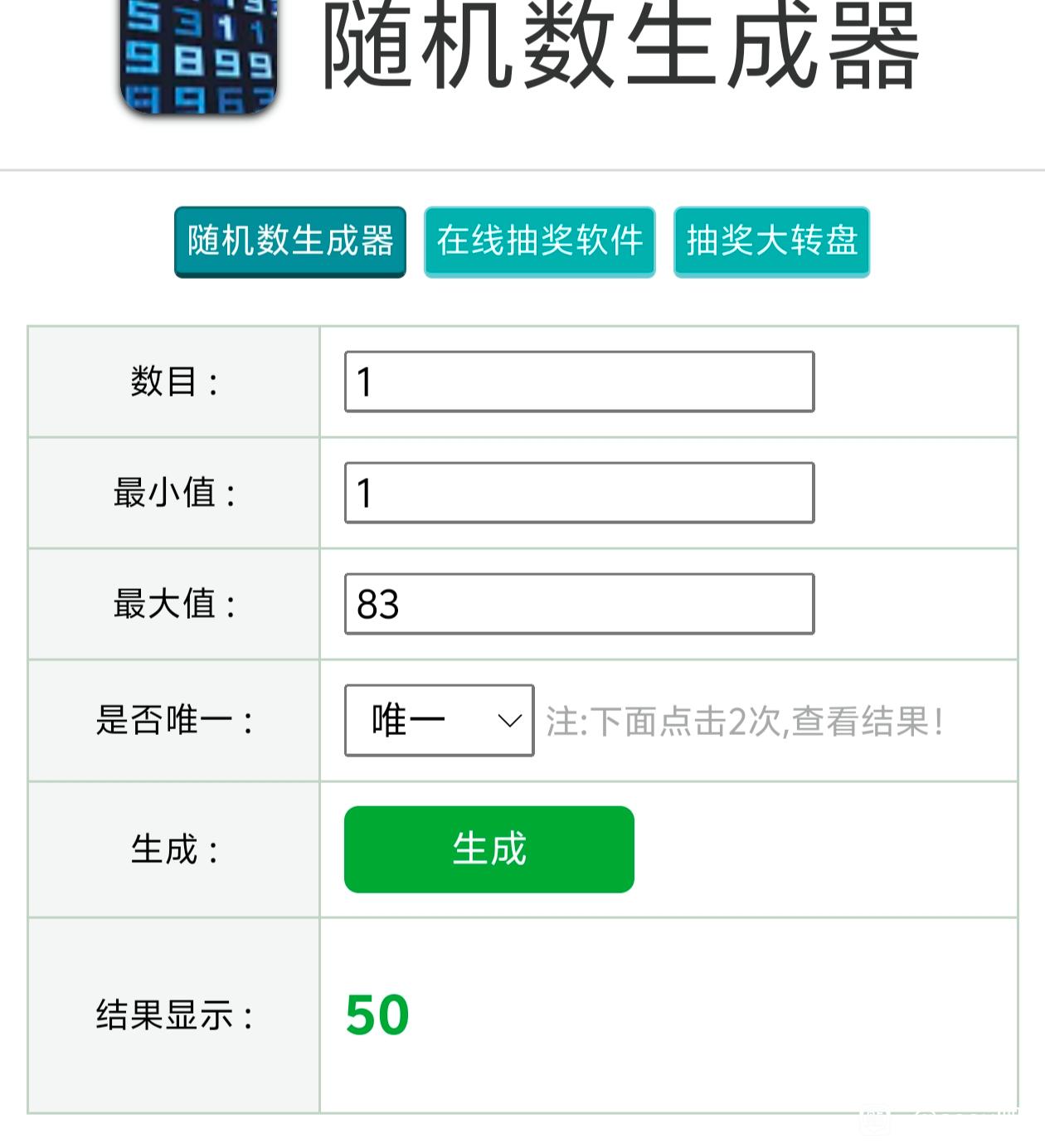
Task: Switch to 抽奖大转盘
Action: tap(772, 241)
